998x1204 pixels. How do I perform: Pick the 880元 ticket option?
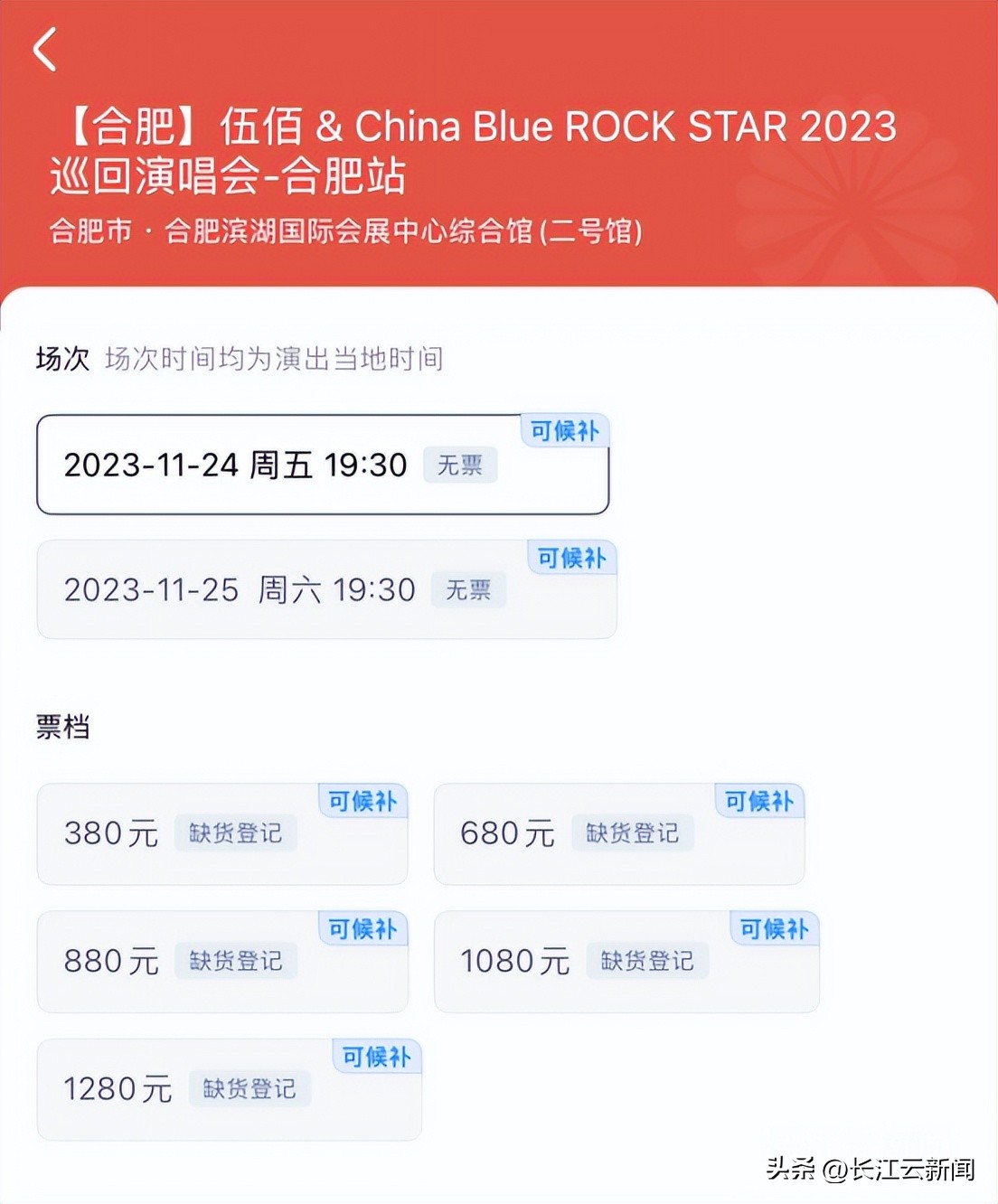(x=221, y=961)
